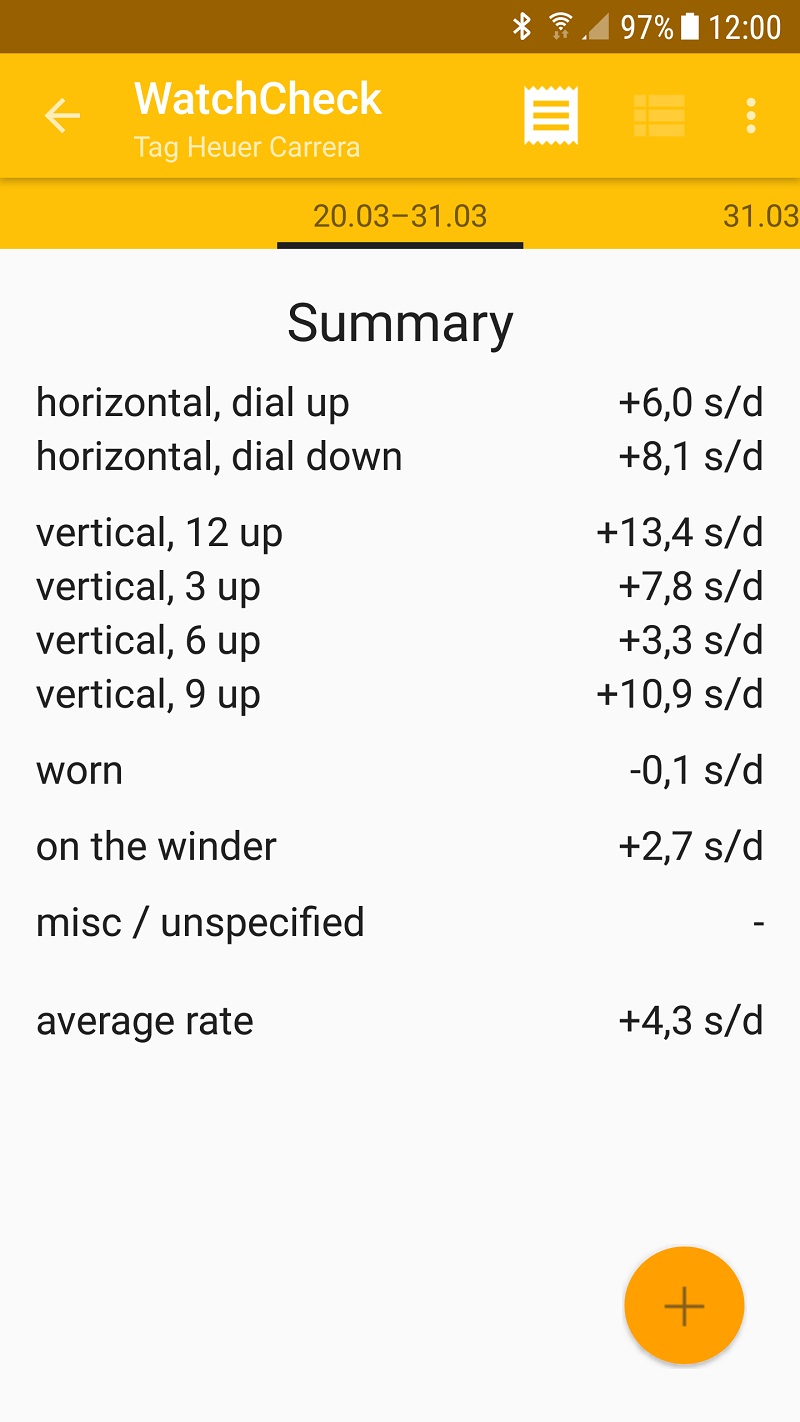The image size is (800, 1422).
Task: Show the summary view icon
Action: [551, 116]
